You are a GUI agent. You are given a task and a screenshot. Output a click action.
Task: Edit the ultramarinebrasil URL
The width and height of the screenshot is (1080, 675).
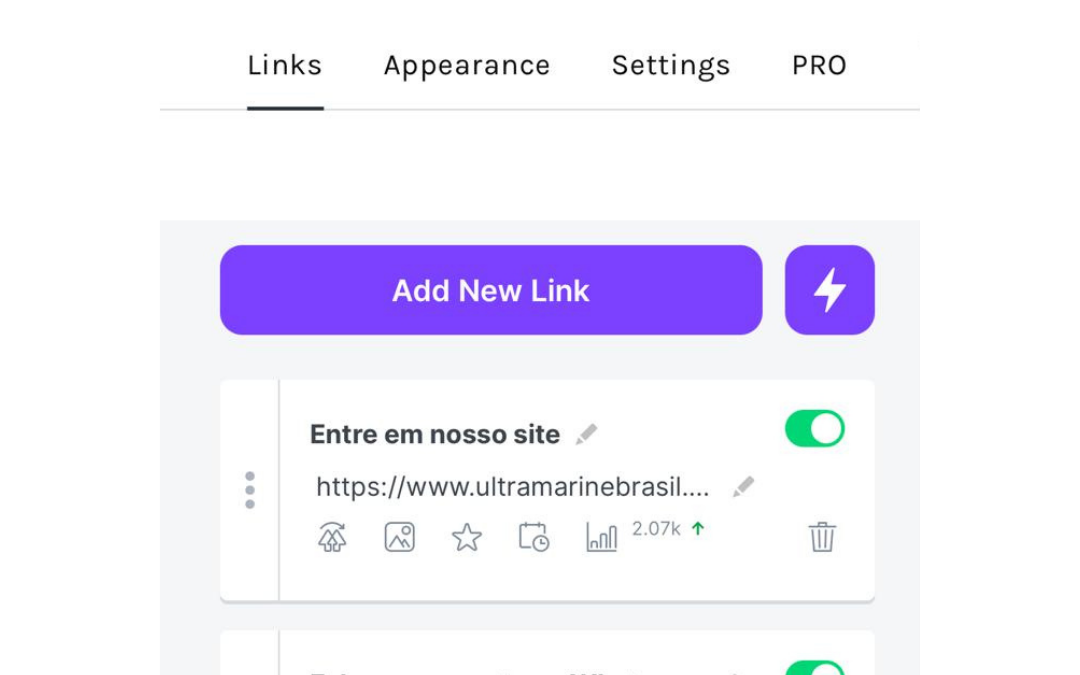tap(743, 487)
